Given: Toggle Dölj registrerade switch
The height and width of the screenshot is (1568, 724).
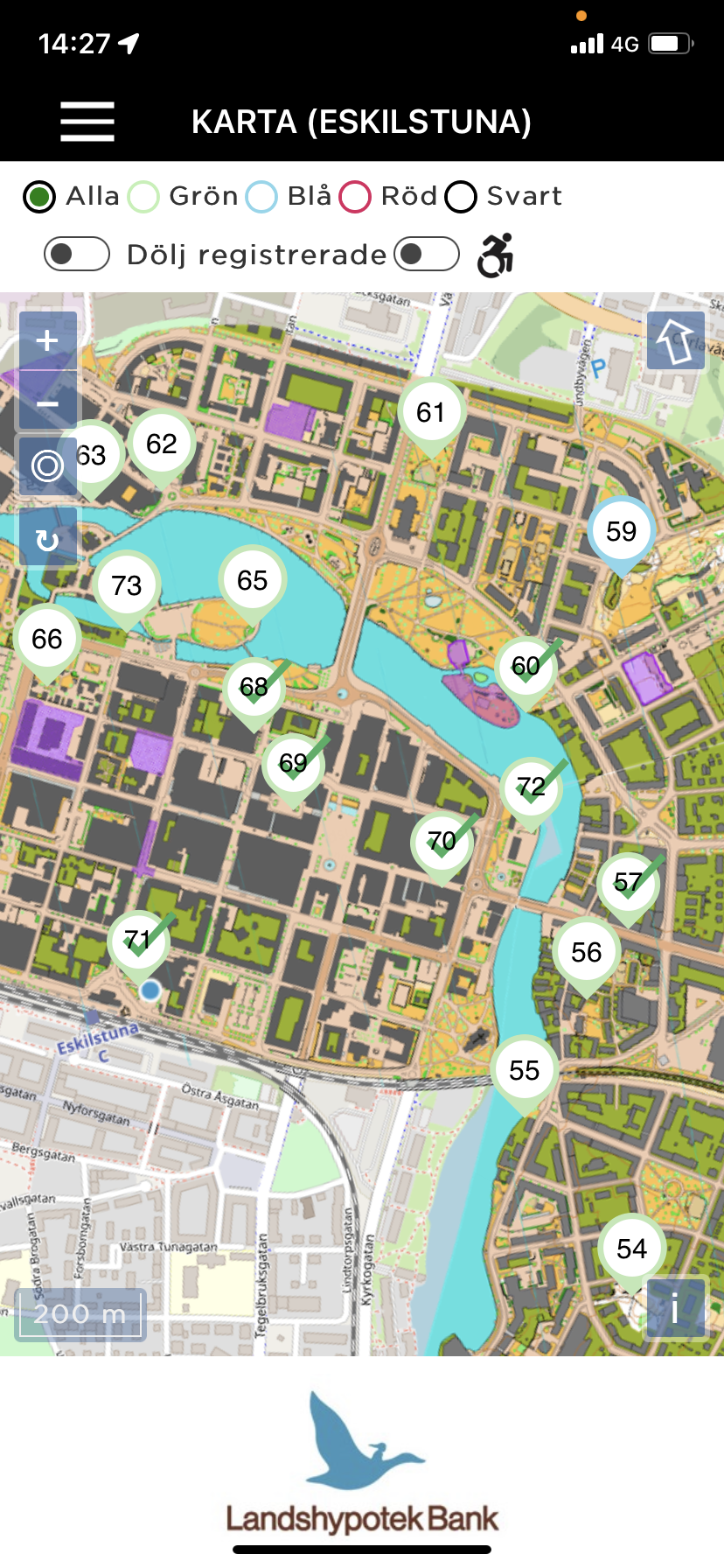Looking at the screenshot, I should (77, 255).
